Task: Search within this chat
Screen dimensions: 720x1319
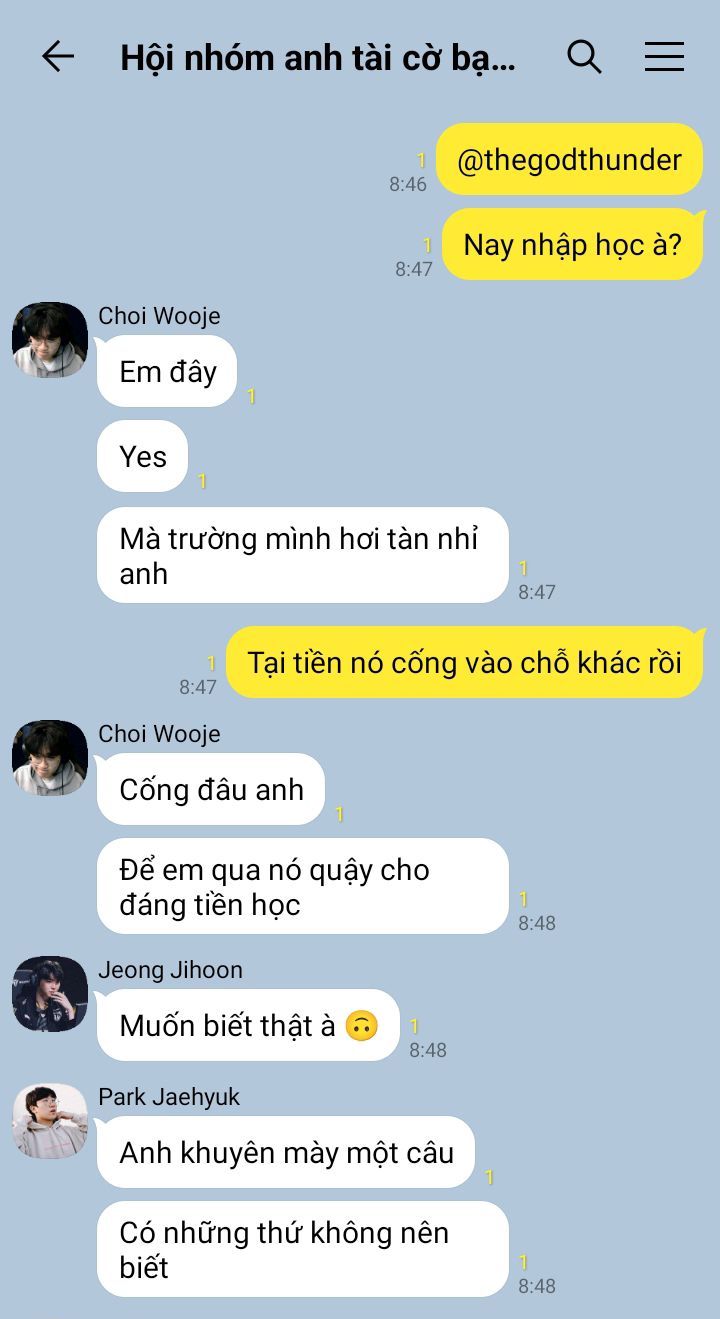Action: (584, 57)
